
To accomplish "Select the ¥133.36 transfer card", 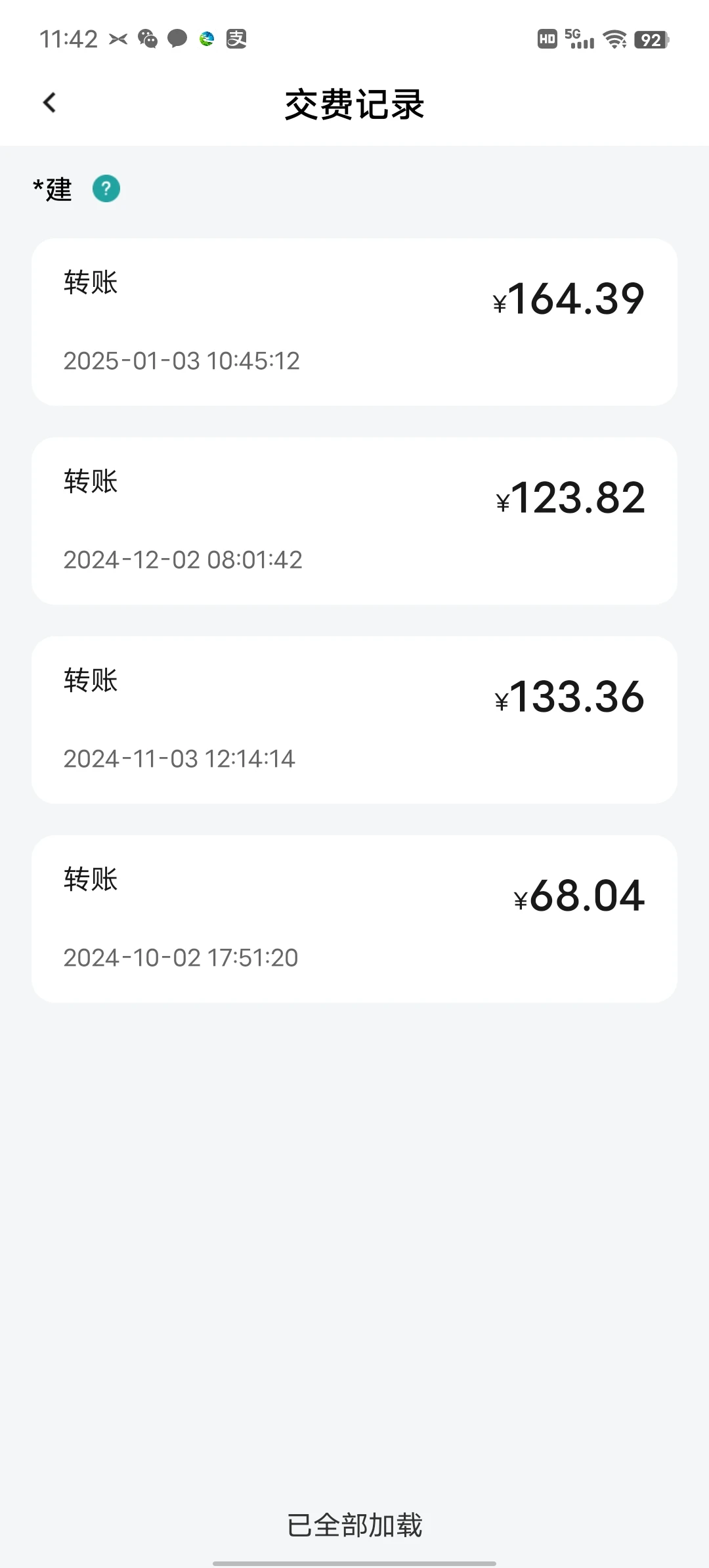I will (354, 720).
